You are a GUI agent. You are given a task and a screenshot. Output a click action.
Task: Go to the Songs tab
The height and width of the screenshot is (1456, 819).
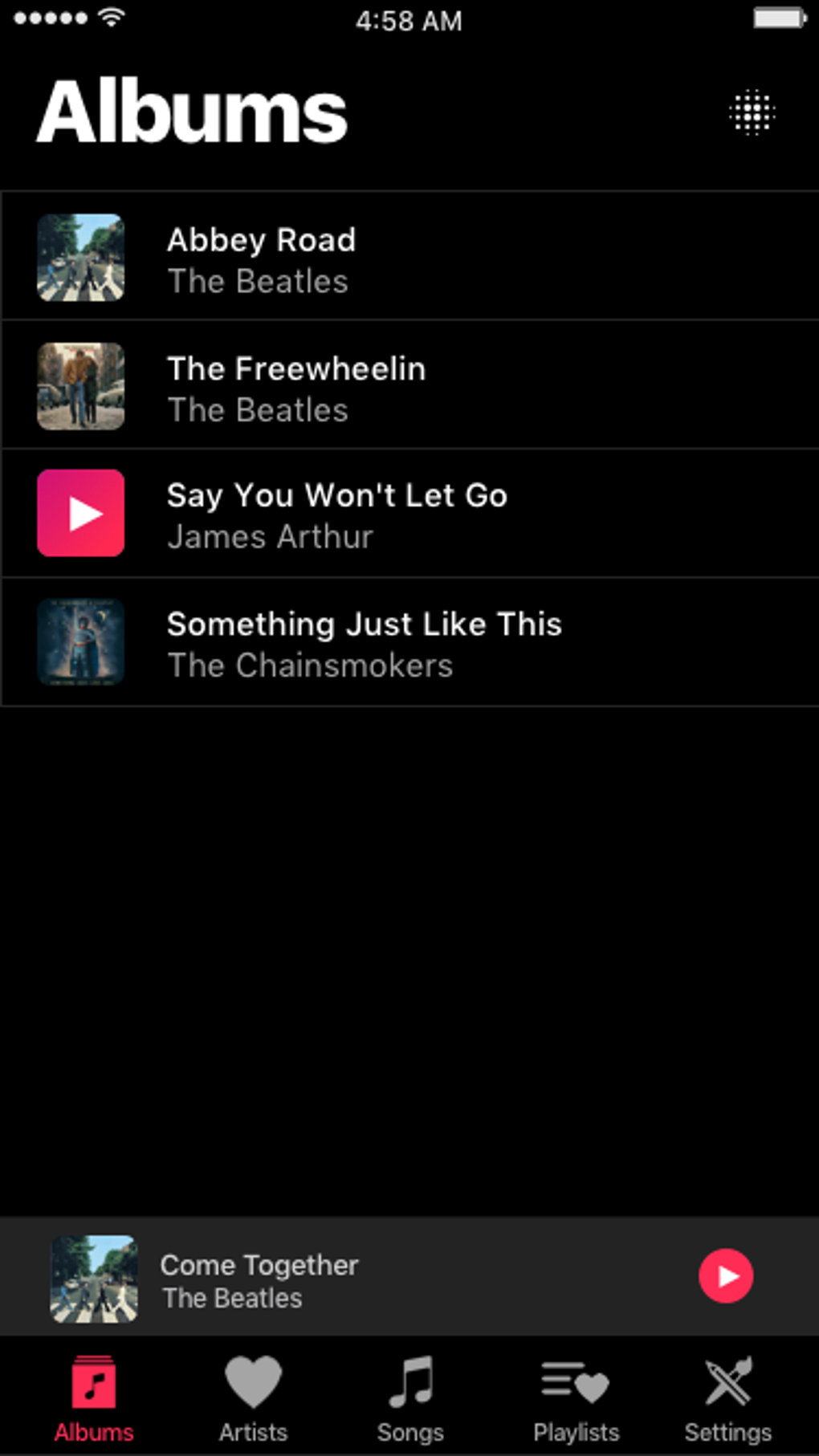click(410, 1398)
